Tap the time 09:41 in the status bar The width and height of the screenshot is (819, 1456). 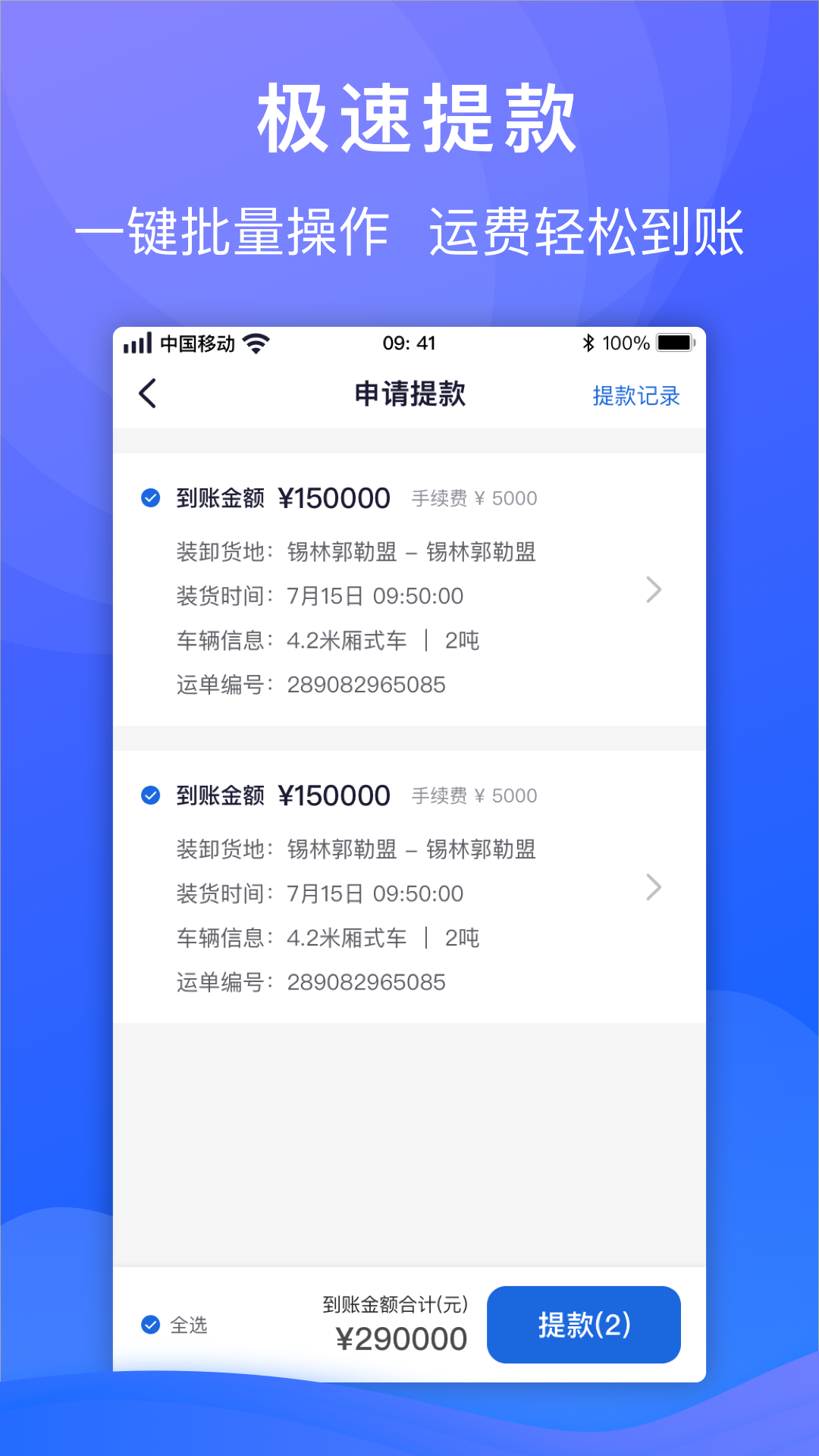coord(408,343)
